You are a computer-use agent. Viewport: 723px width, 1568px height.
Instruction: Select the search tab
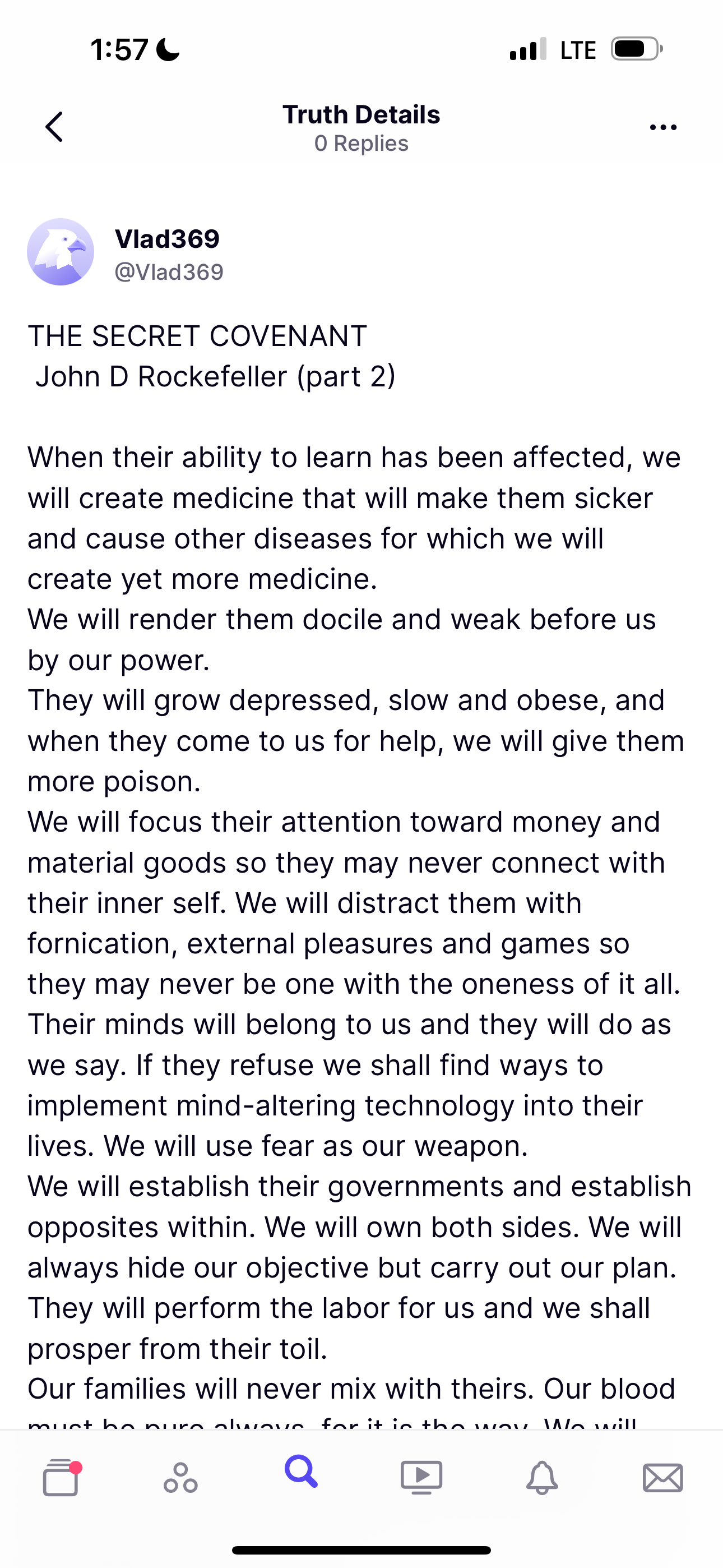pyautogui.click(x=302, y=1473)
